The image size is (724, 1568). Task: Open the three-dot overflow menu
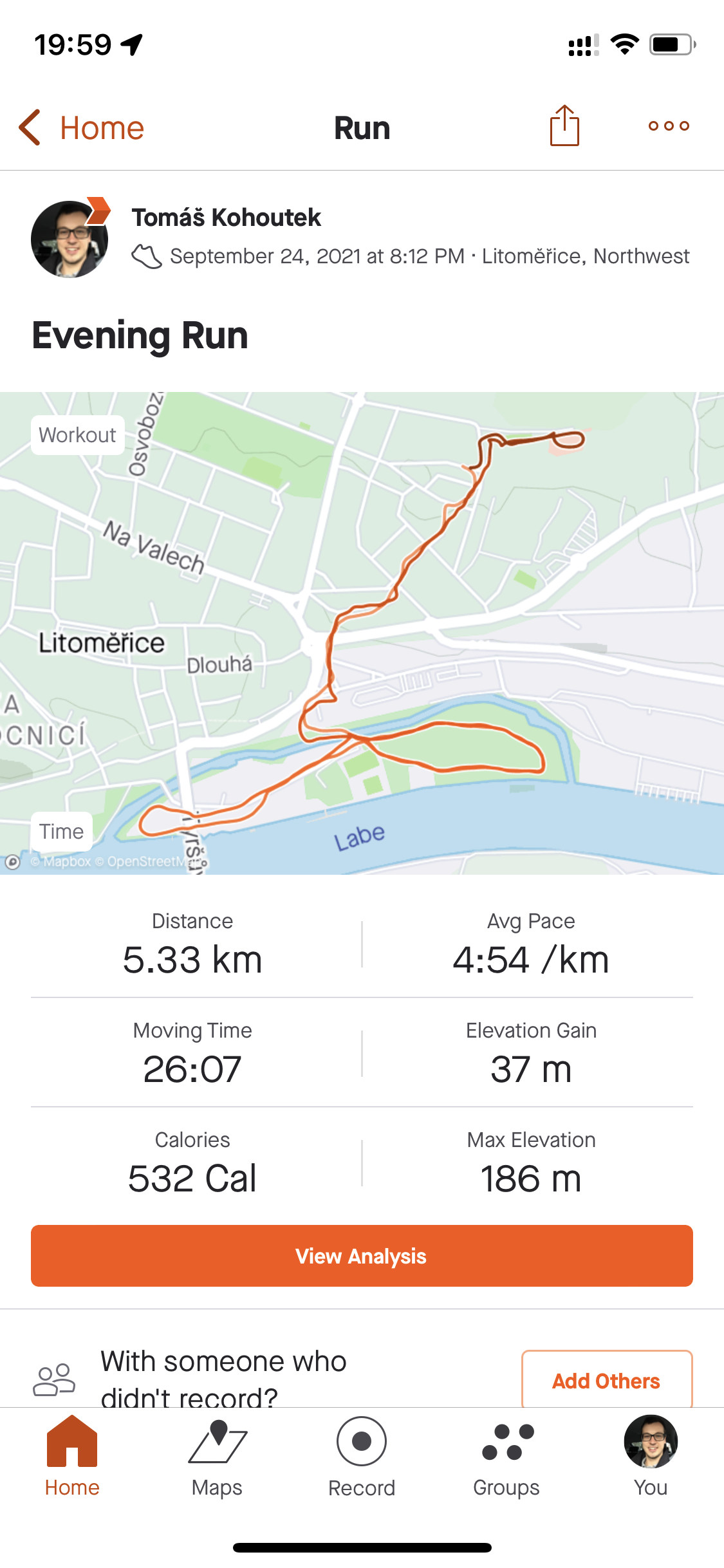tap(669, 126)
